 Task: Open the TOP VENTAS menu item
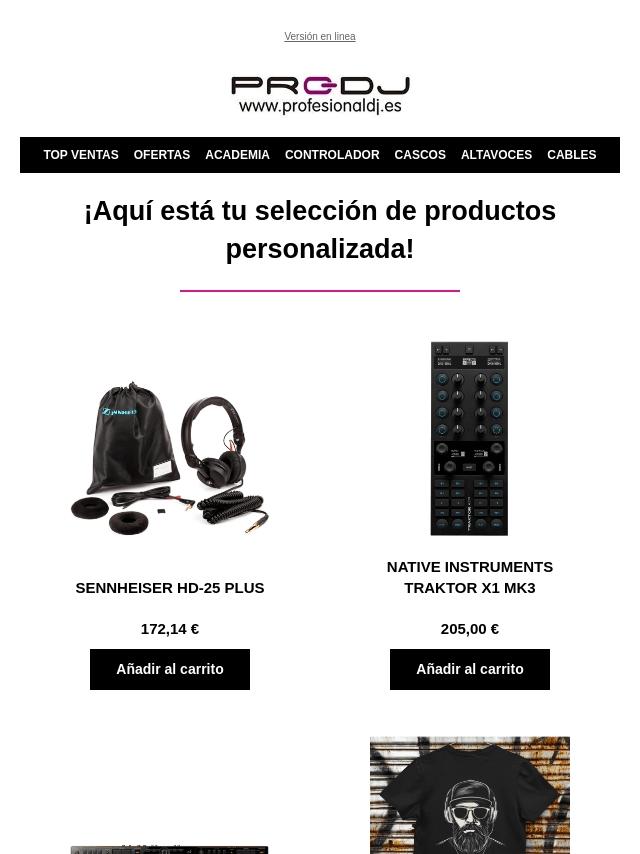tap(80, 155)
